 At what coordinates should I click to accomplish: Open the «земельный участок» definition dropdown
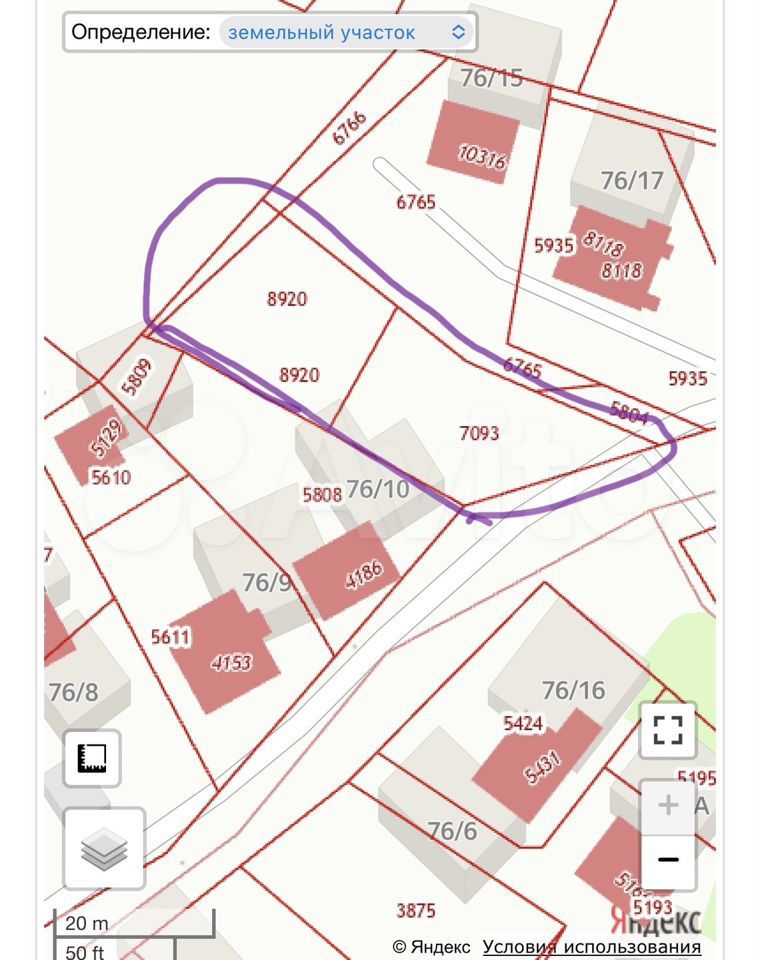[346, 32]
